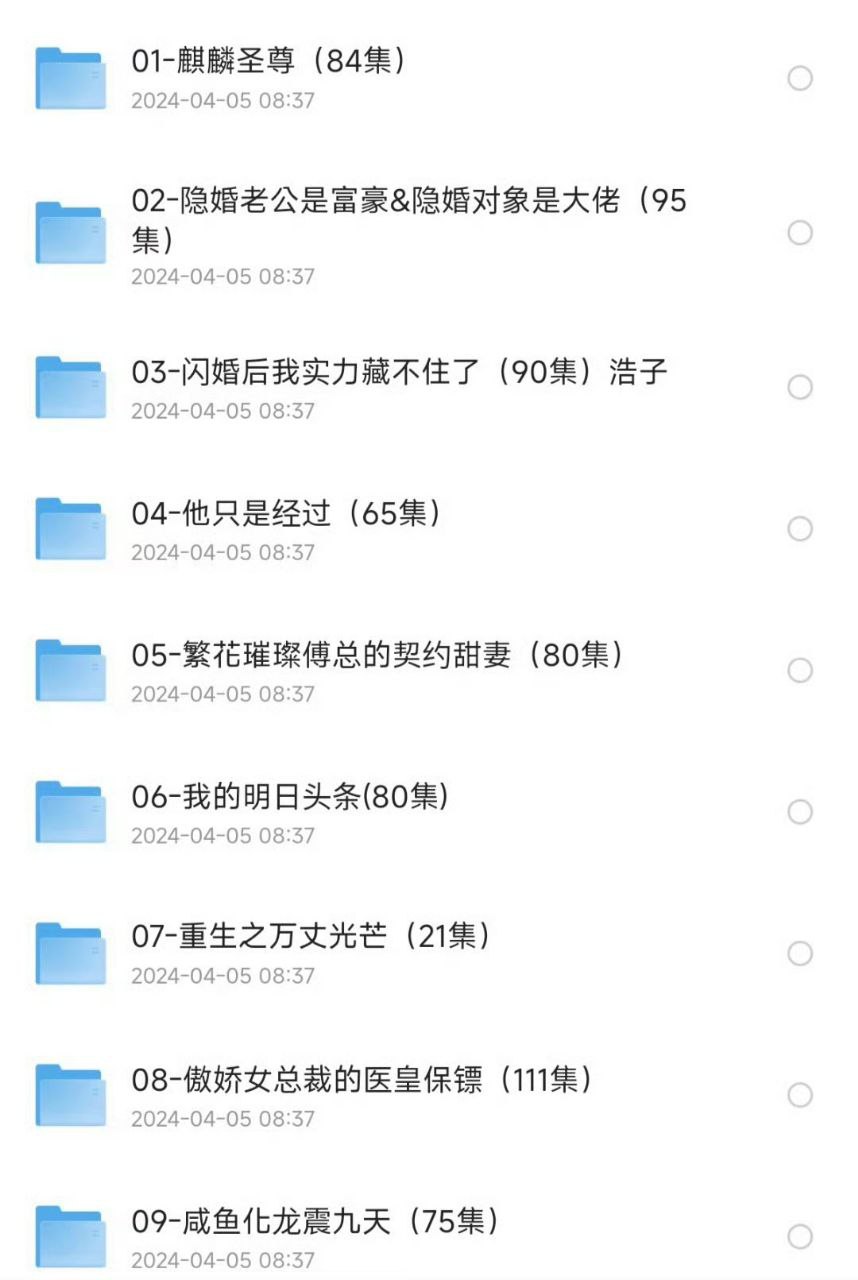This screenshot has height=1280, width=858.
Task: Open the 05-繁花璀璨傅总的契约甜妻 folder icon
Action: tap(69, 671)
